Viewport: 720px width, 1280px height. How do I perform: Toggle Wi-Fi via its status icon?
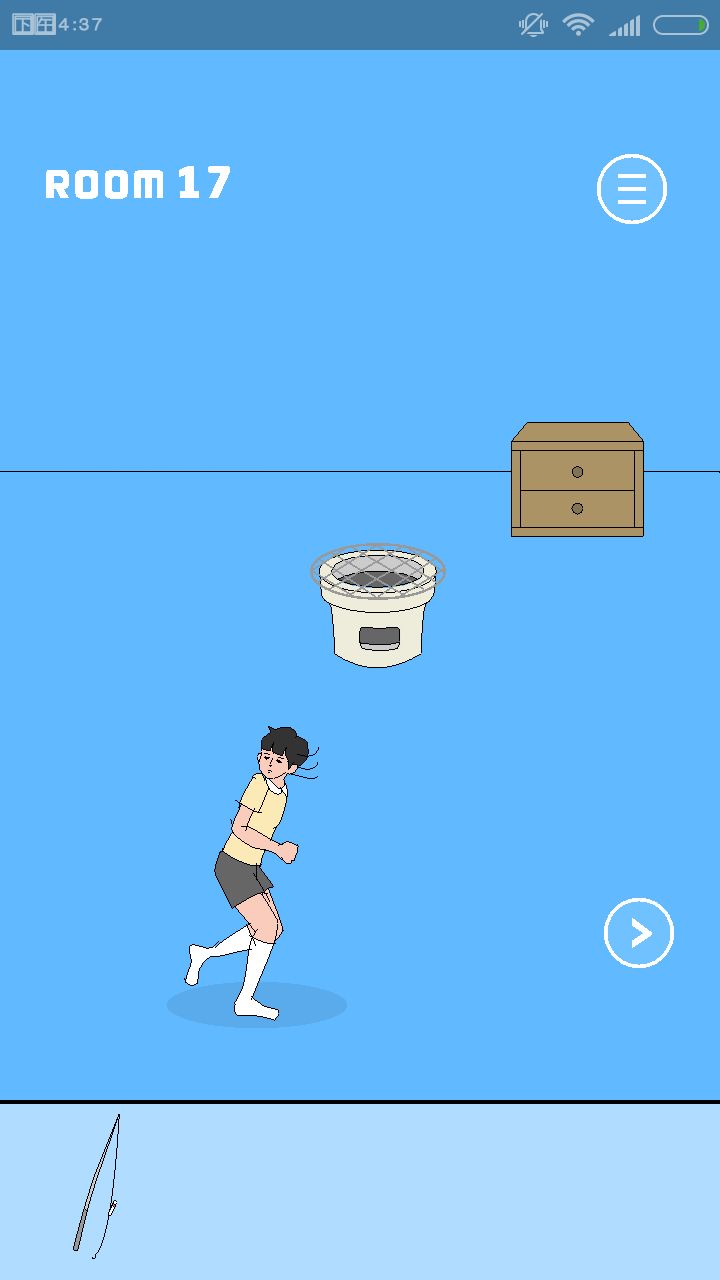(578, 25)
